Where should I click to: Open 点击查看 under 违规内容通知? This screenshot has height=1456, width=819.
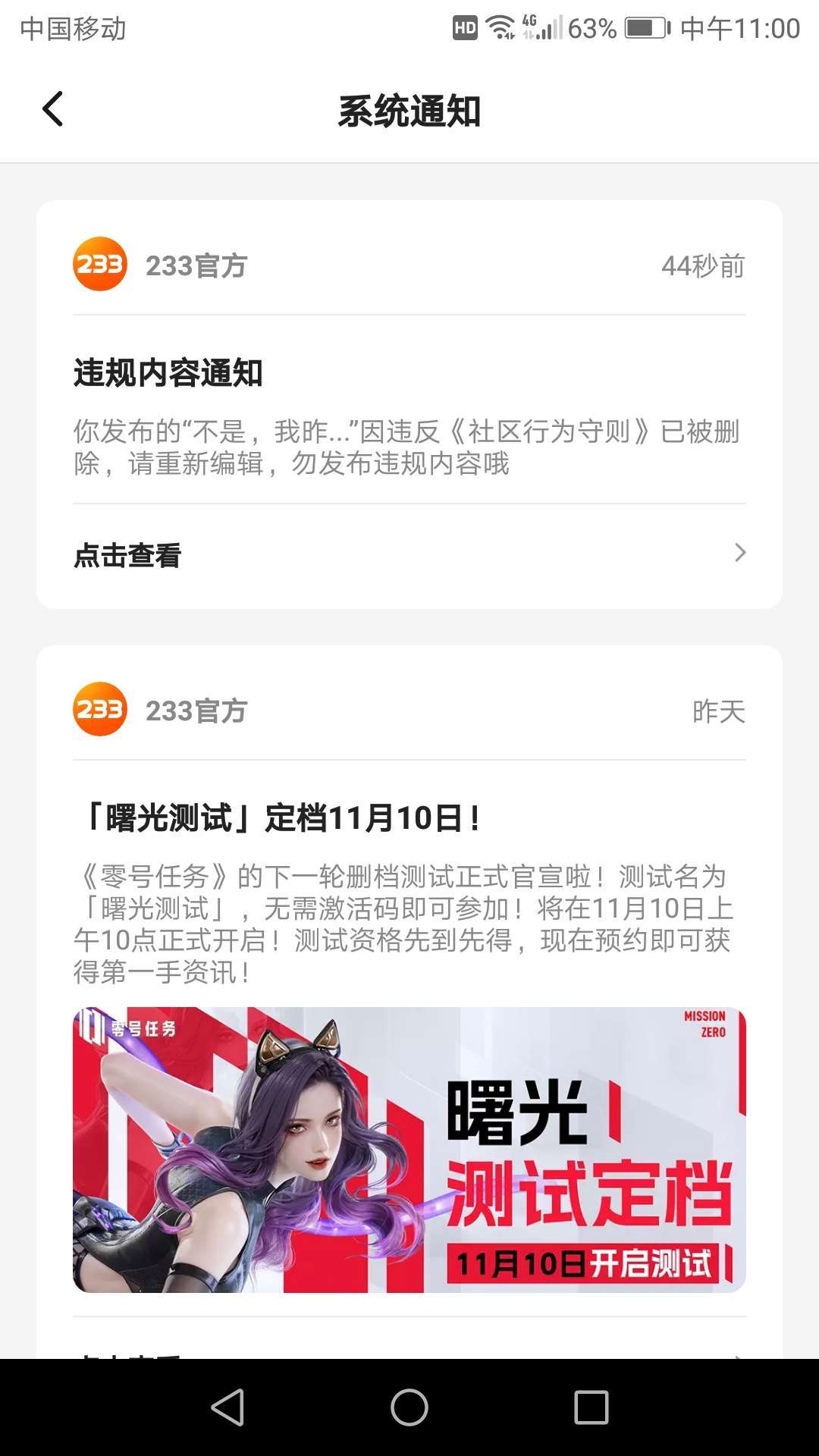(x=409, y=555)
